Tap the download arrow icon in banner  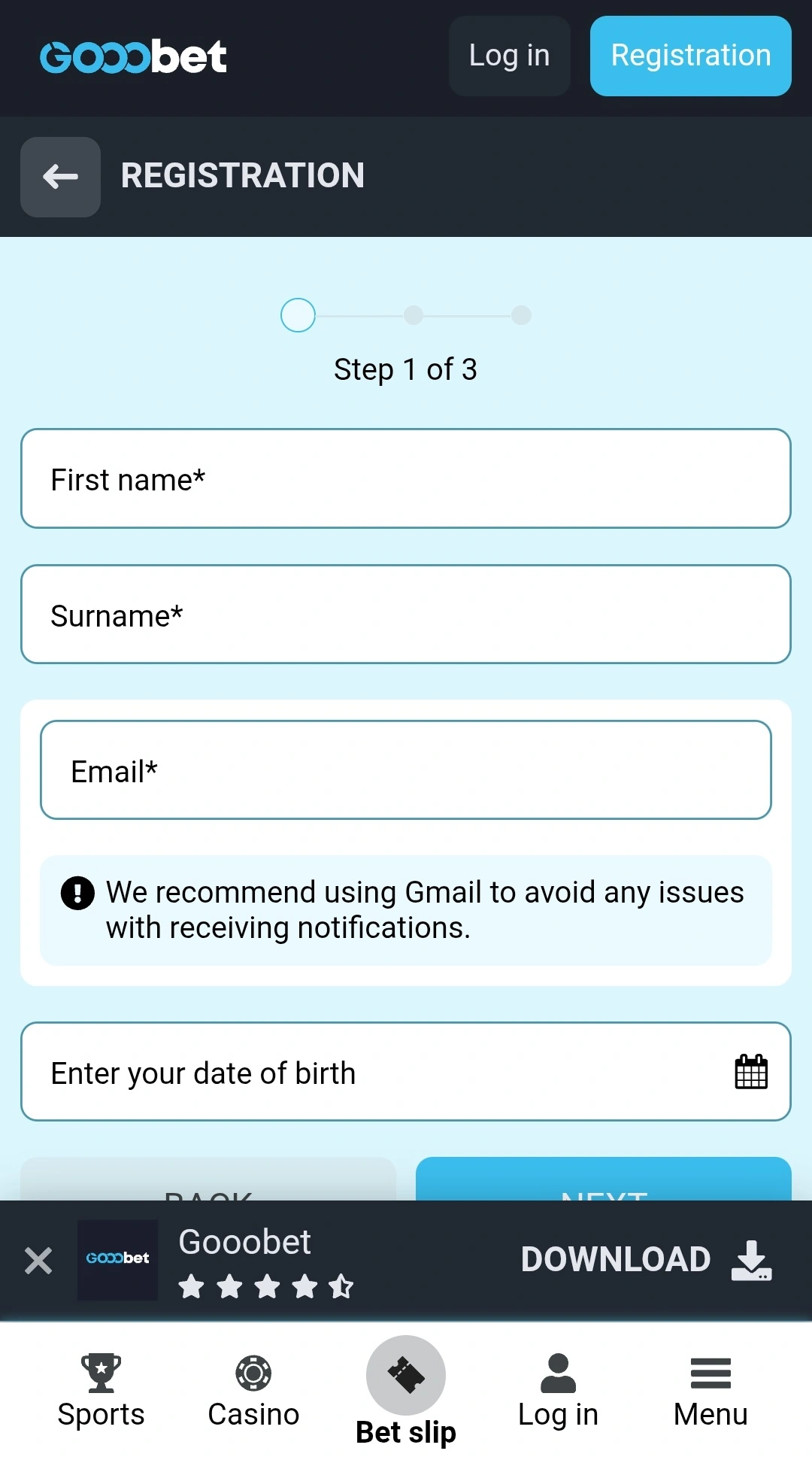(752, 1258)
